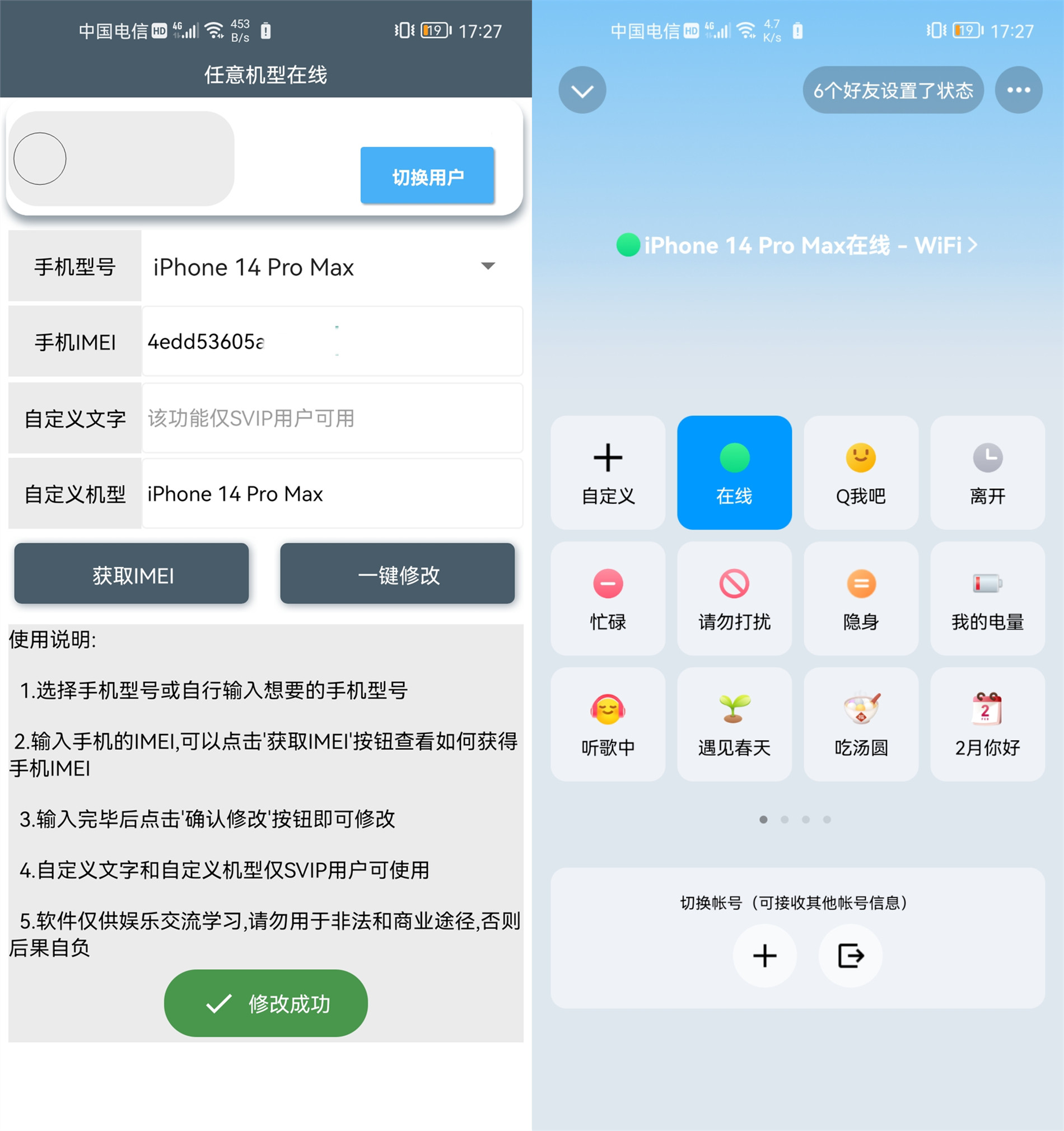Choose the Q我吧 status

pos(860,473)
